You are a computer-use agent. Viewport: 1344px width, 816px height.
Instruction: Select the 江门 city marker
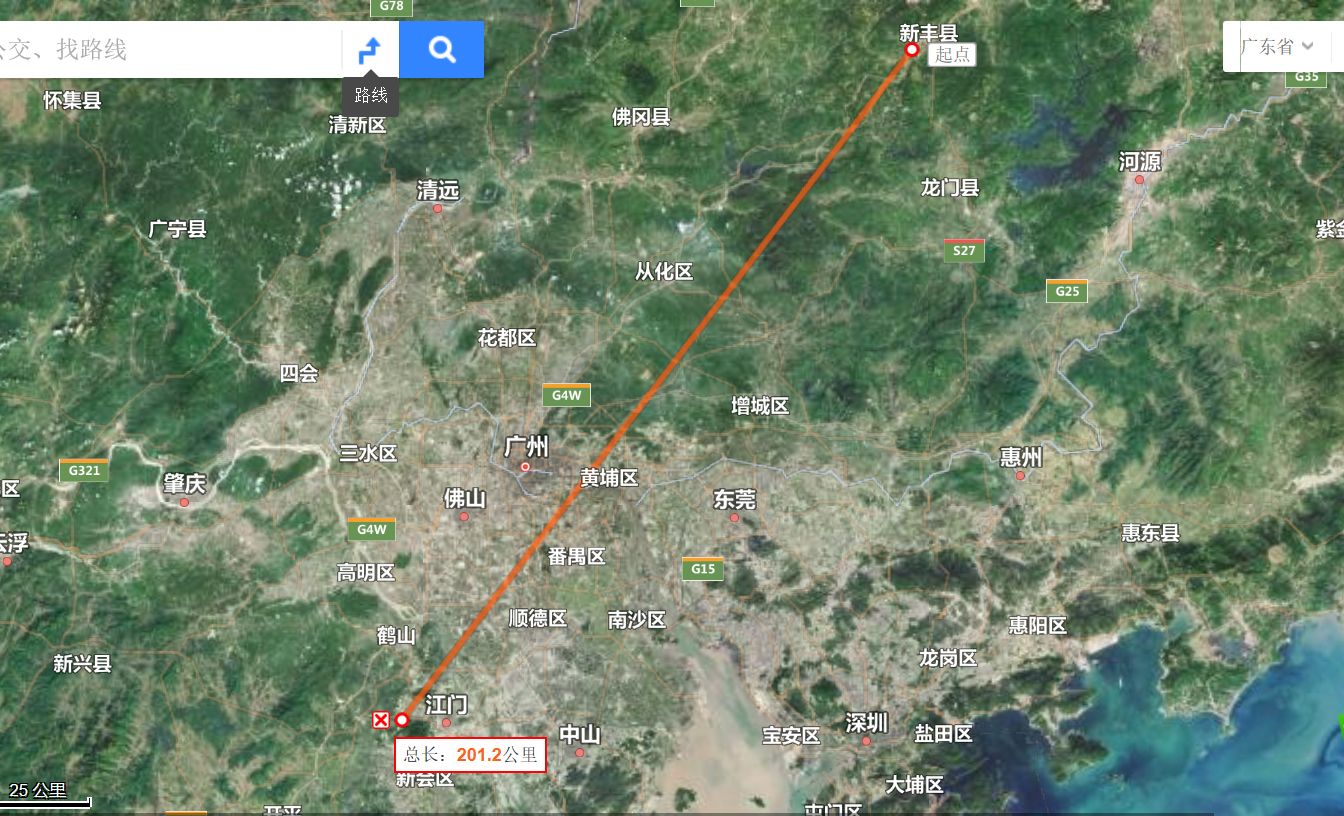point(446,722)
